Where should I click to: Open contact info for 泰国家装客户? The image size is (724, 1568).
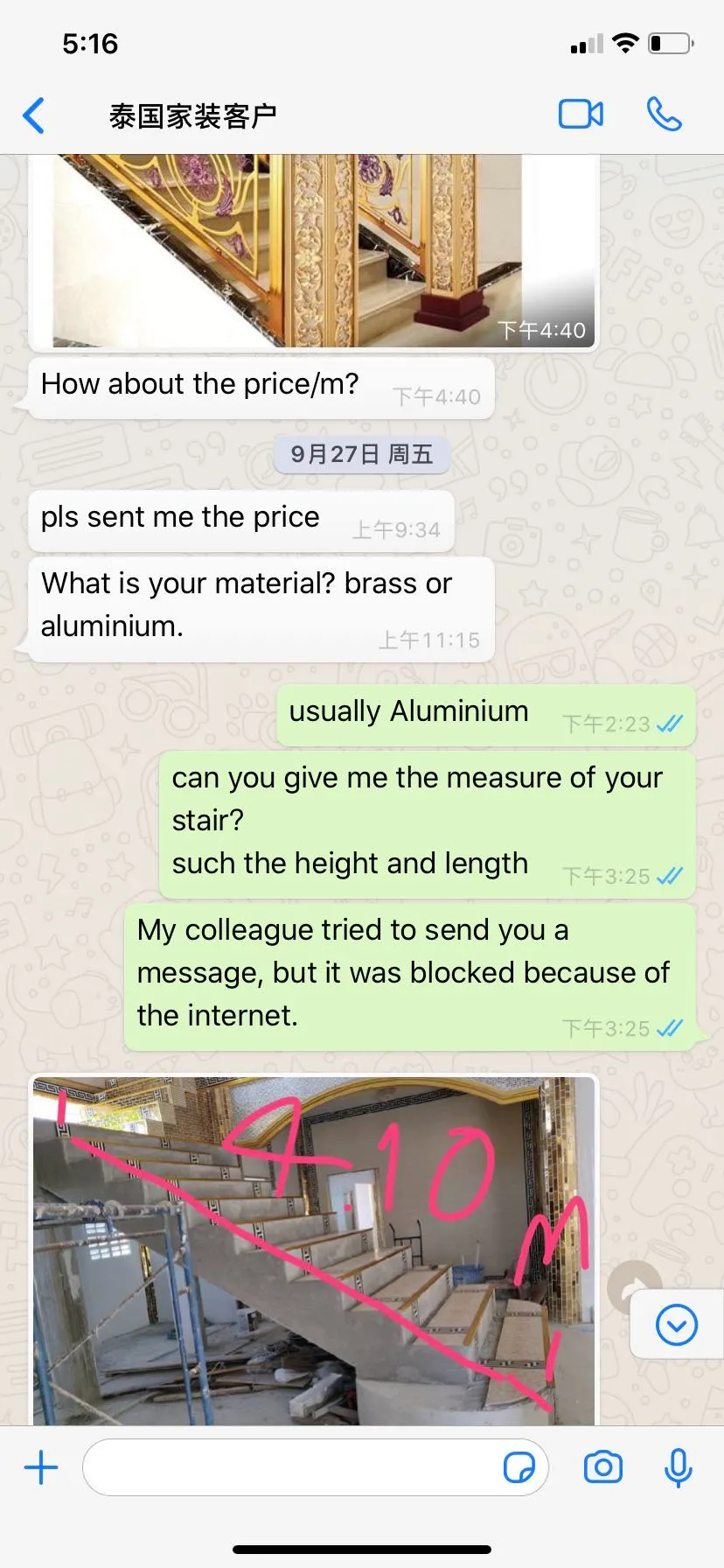coord(193,115)
